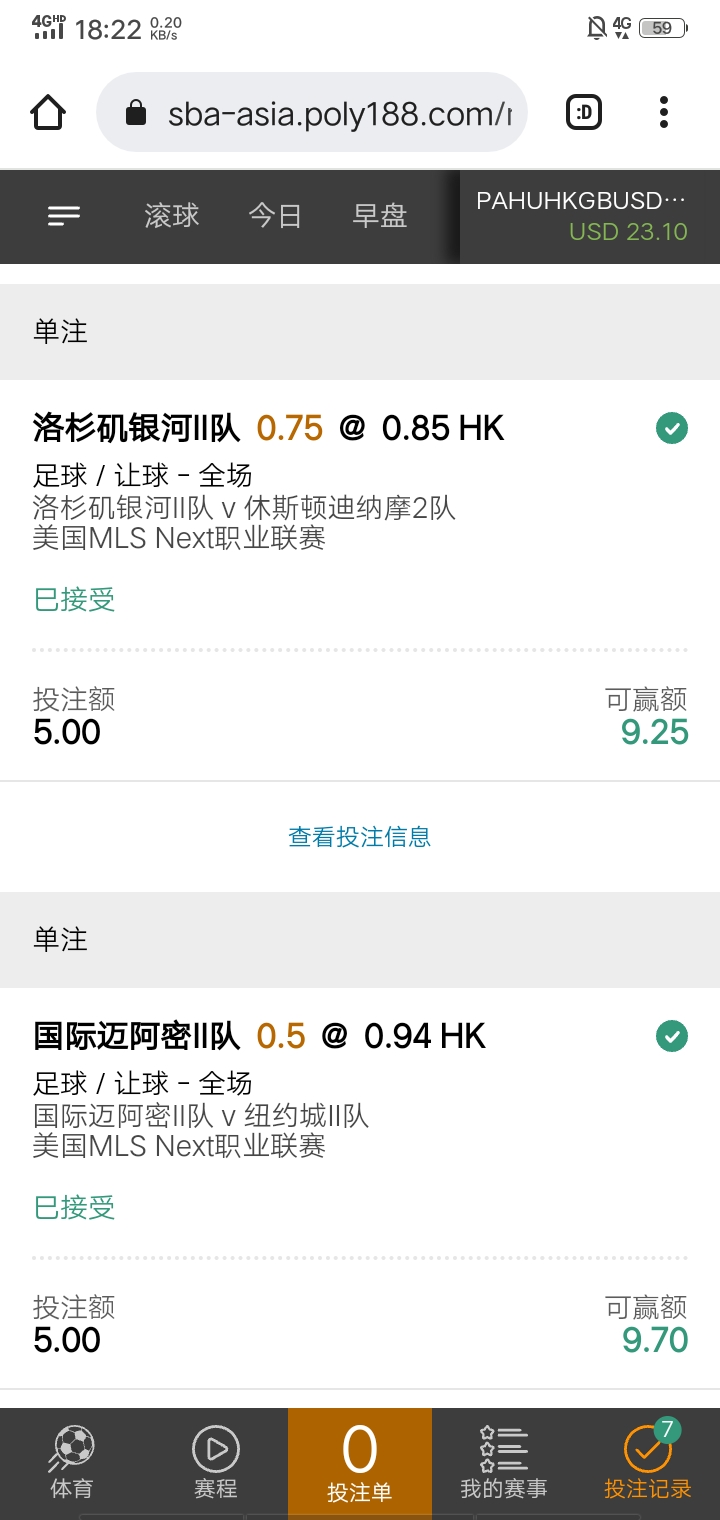Go to 体育 in the bottom navigation
Image resolution: width=720 pixels, height=1520 pixels.
[72, 1463]
